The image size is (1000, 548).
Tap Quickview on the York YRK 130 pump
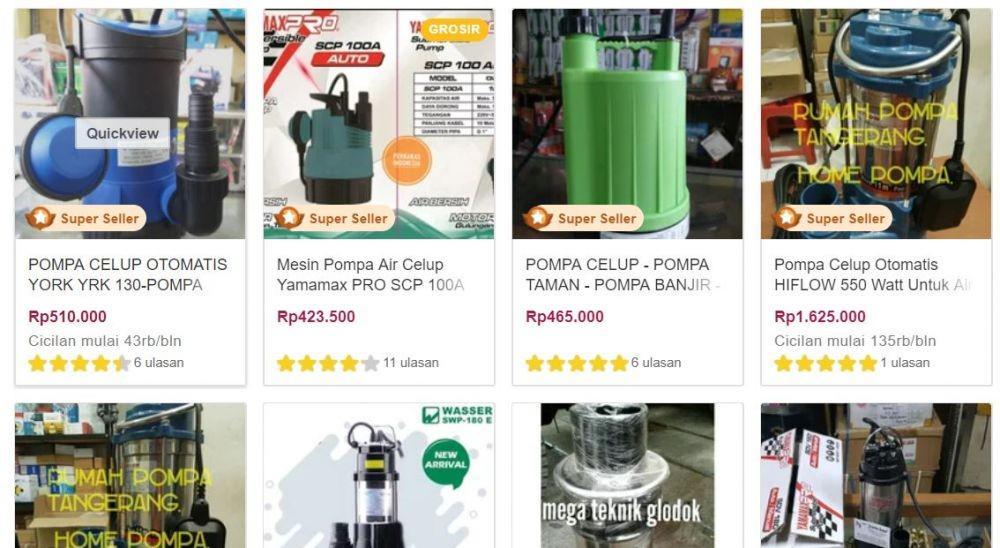tap(122, 134)
